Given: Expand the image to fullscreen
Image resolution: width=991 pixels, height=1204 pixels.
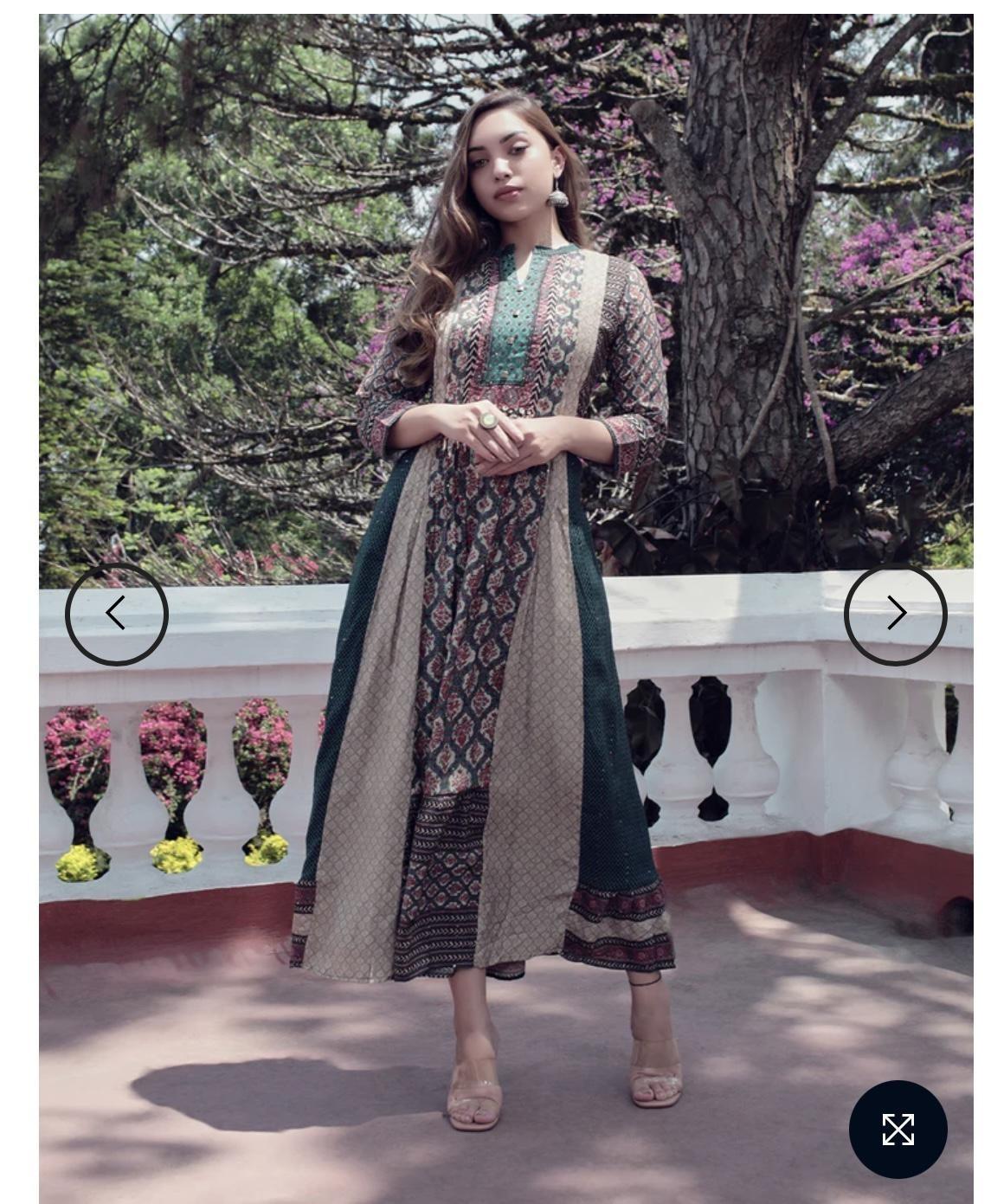Looking at the screenshot, I should [898, 1130].
